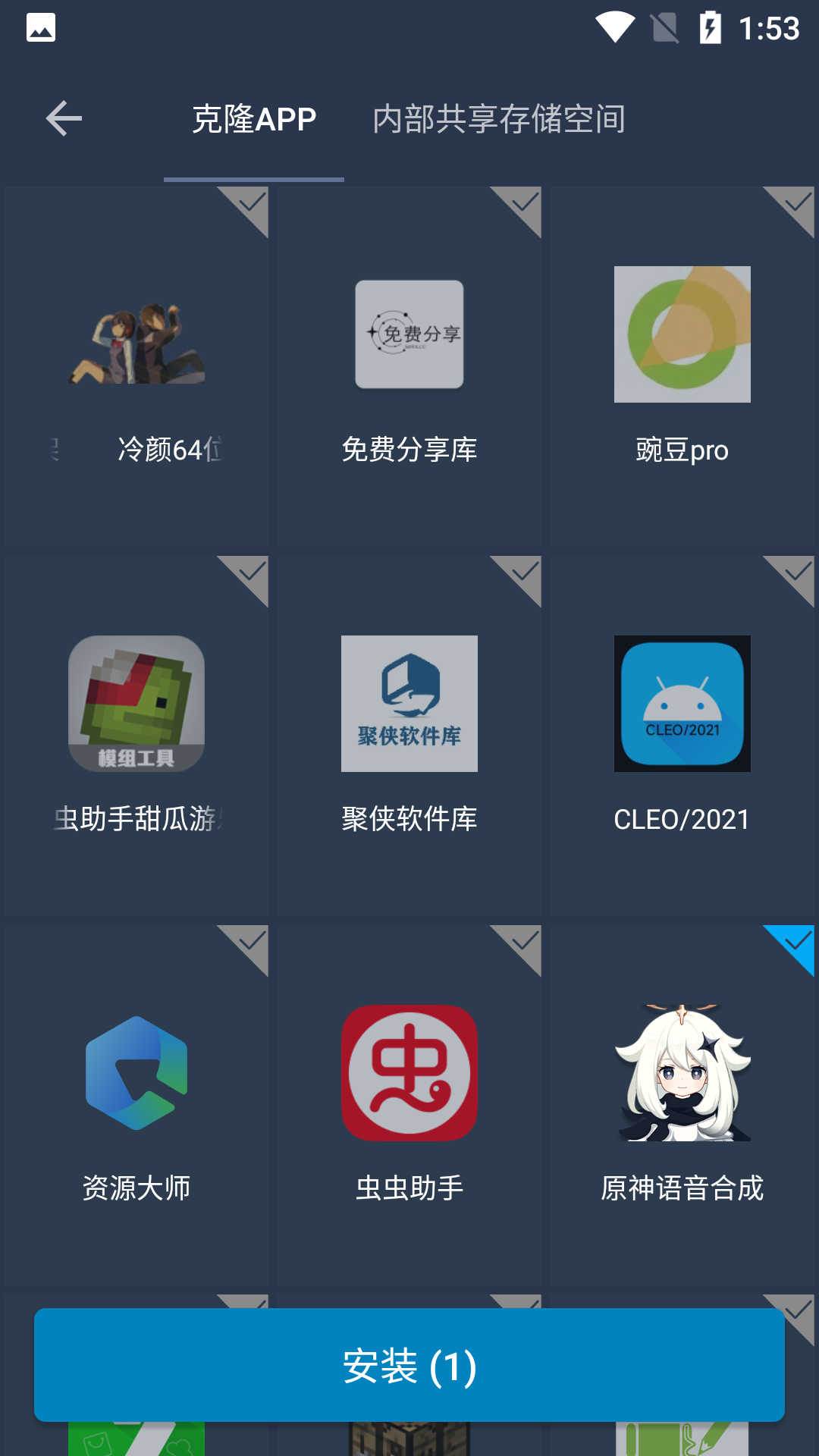Click the 资源大师 hexagon icon
This screenshot has width=819, height=1456.
coord(136,1073)
